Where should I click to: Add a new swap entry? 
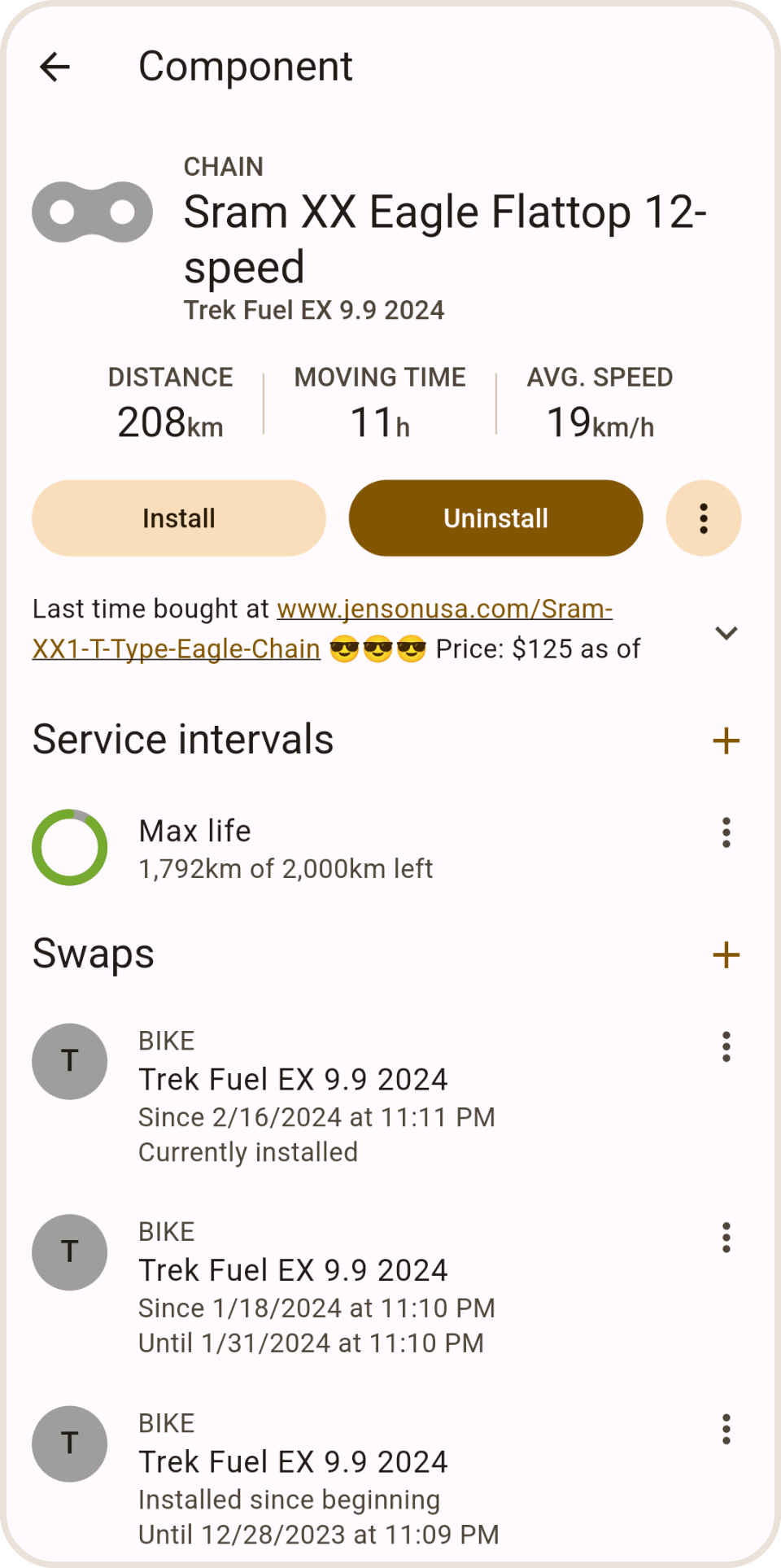click(726, 954)
